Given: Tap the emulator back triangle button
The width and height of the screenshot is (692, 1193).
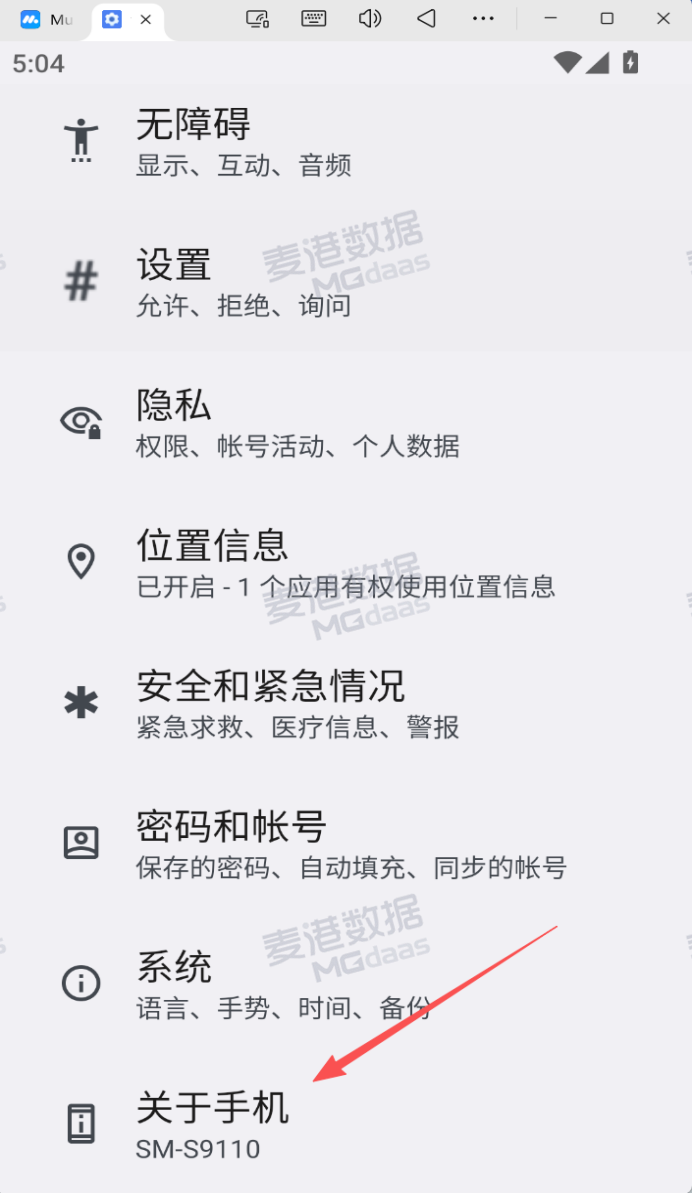Looking at the screenshot, I should point(427,18).
